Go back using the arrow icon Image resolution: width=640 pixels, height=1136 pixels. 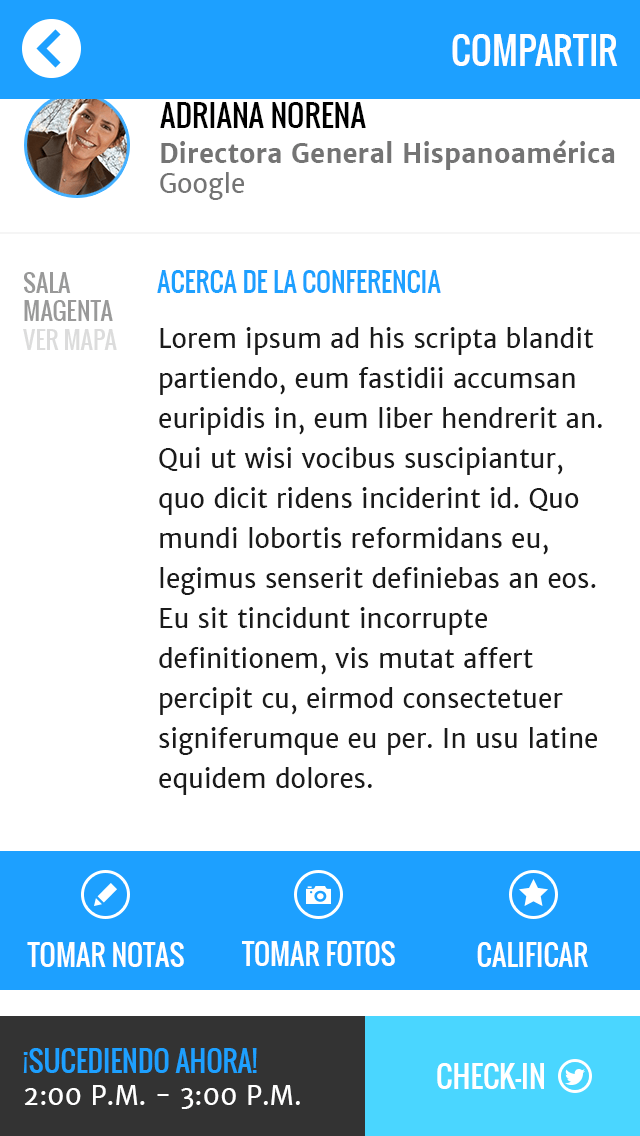(51, 49)
